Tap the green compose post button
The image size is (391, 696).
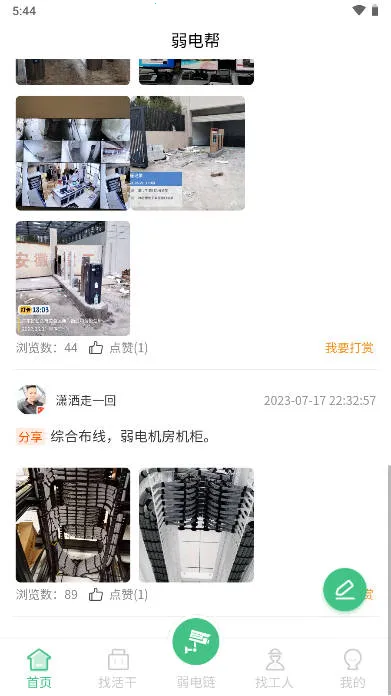click(x=345, y=590)
